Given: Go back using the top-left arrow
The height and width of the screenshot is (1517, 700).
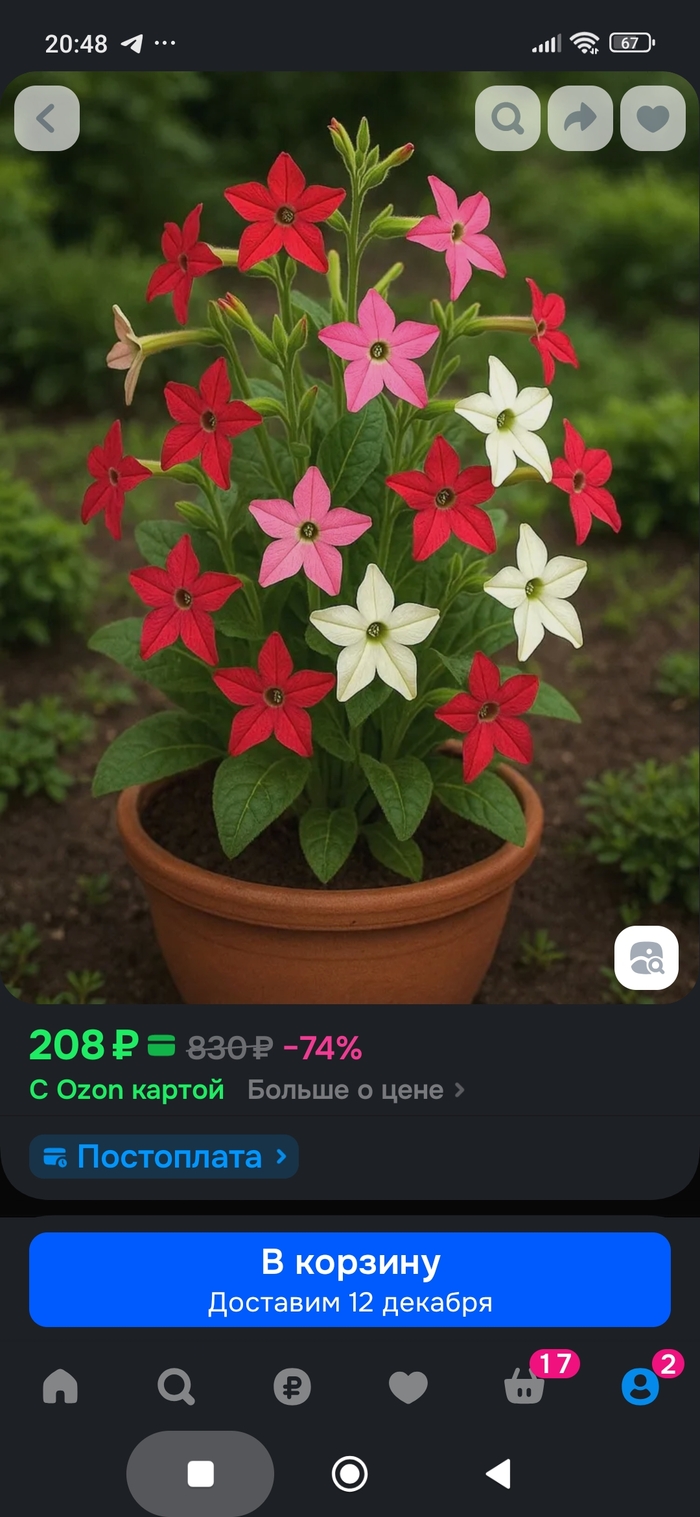Looking at the screenshot, I should [x=46, y=119].
